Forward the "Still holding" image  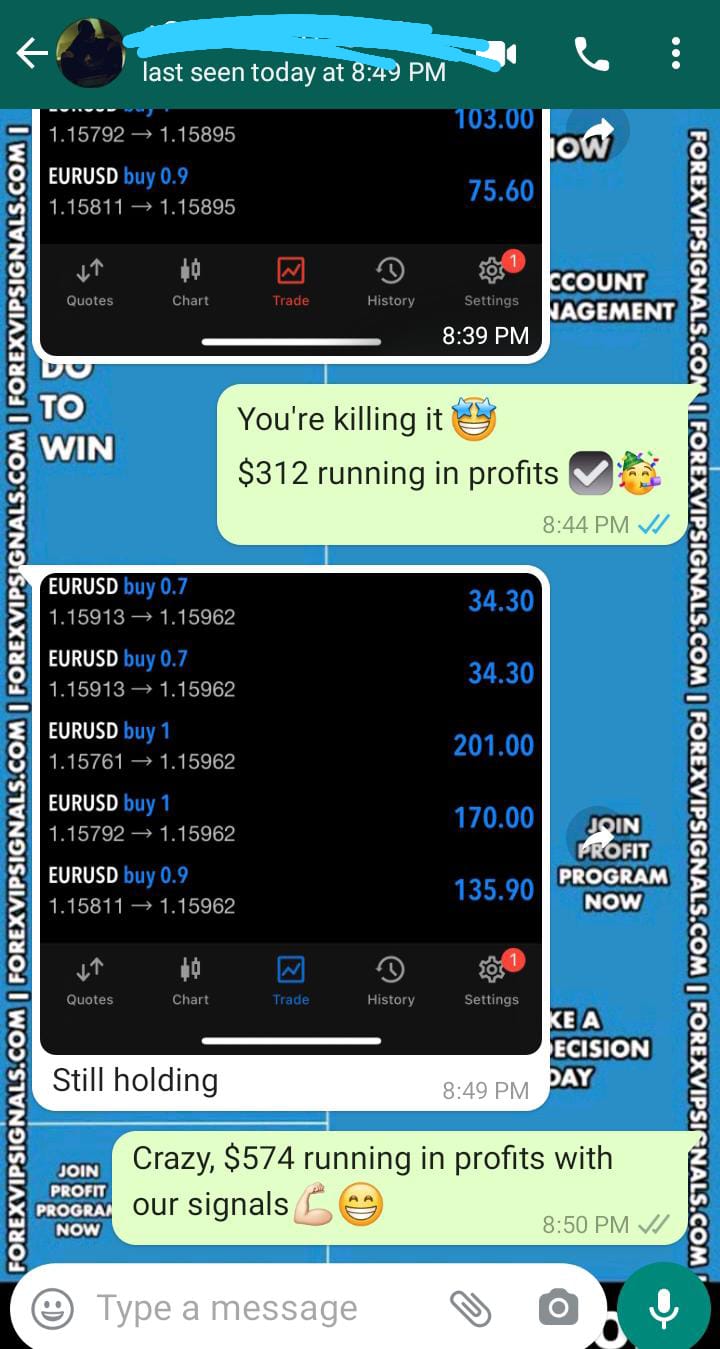tap(598, 832)
